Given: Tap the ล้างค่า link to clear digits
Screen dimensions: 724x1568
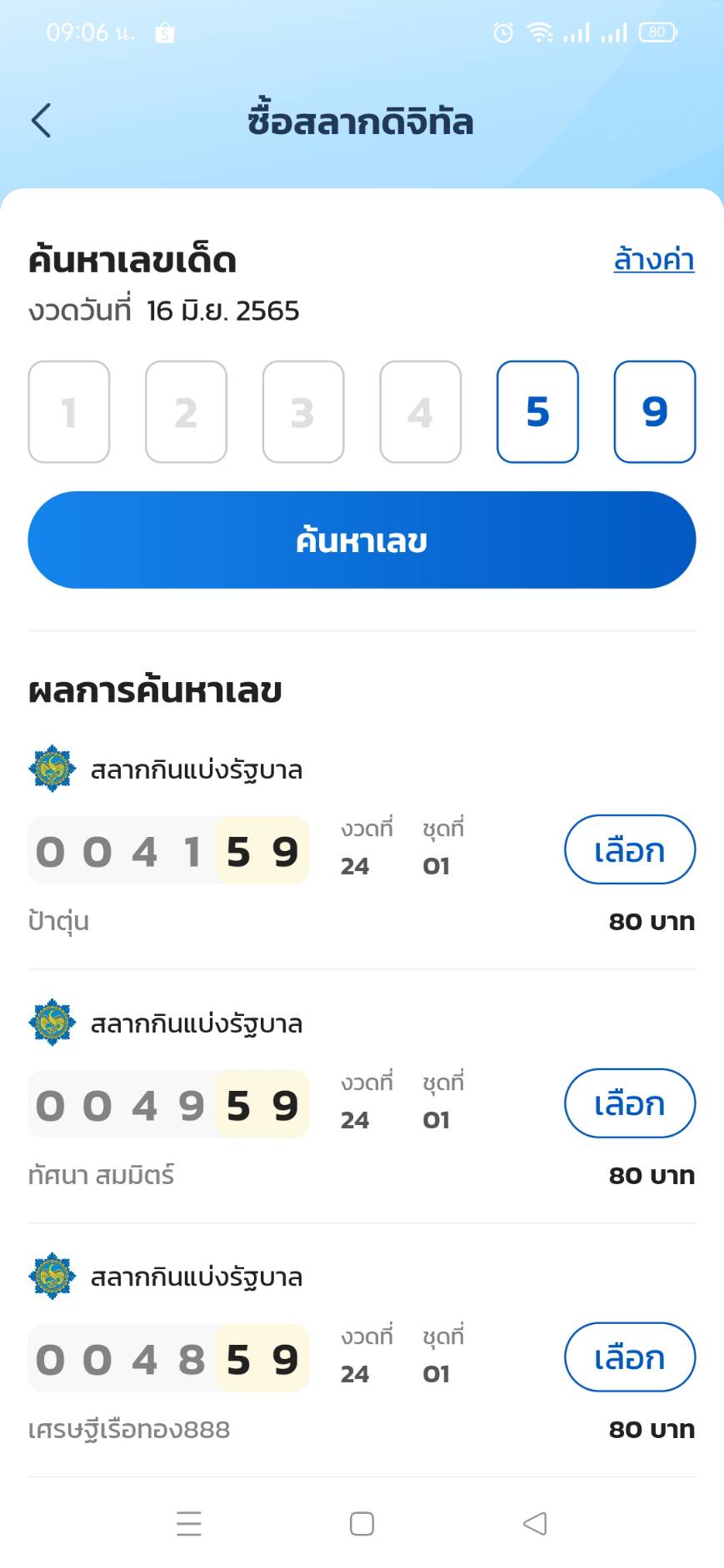Looking at the screenshot, I should click(x=654, y=259).
